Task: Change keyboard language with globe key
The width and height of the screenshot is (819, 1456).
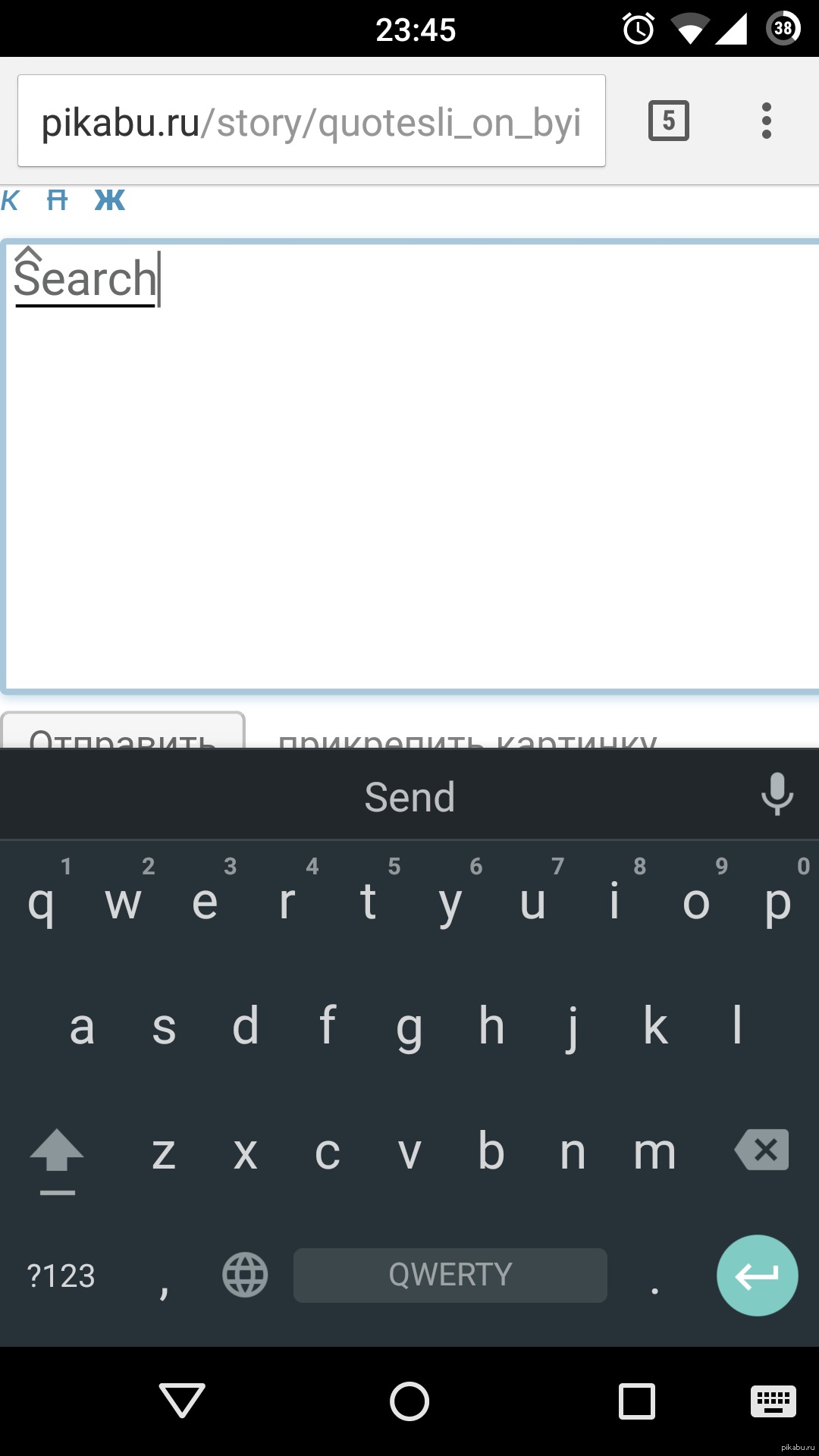Action: click(245, 1275)
